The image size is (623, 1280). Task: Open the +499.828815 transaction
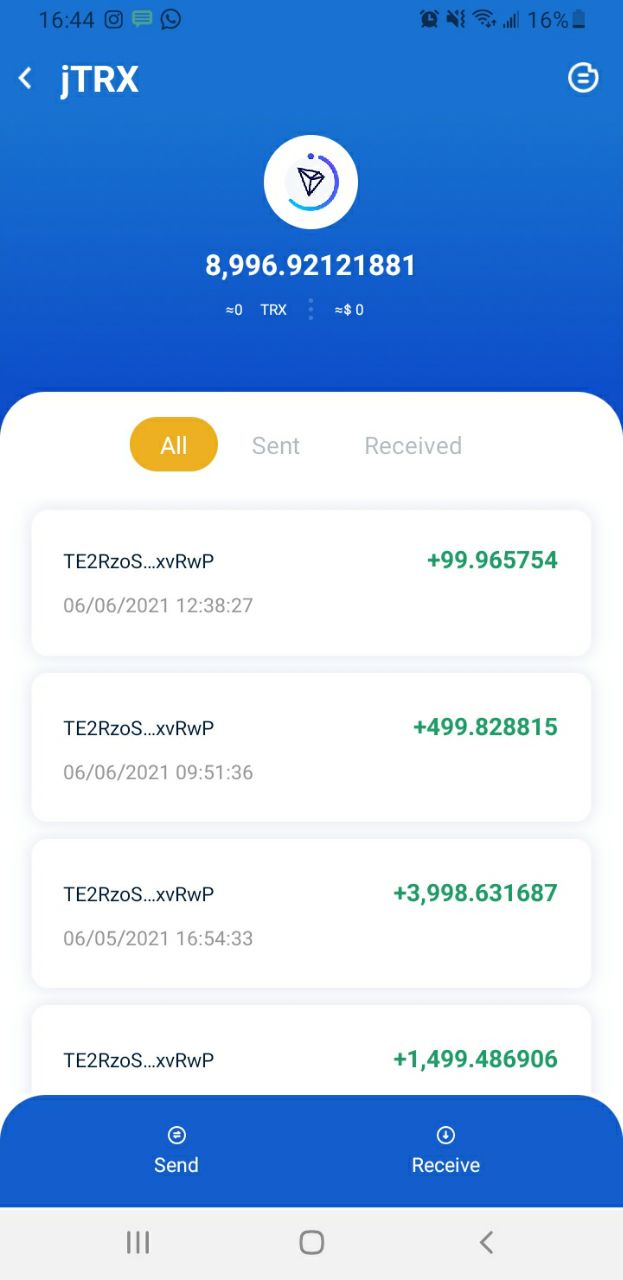[311, 748]
